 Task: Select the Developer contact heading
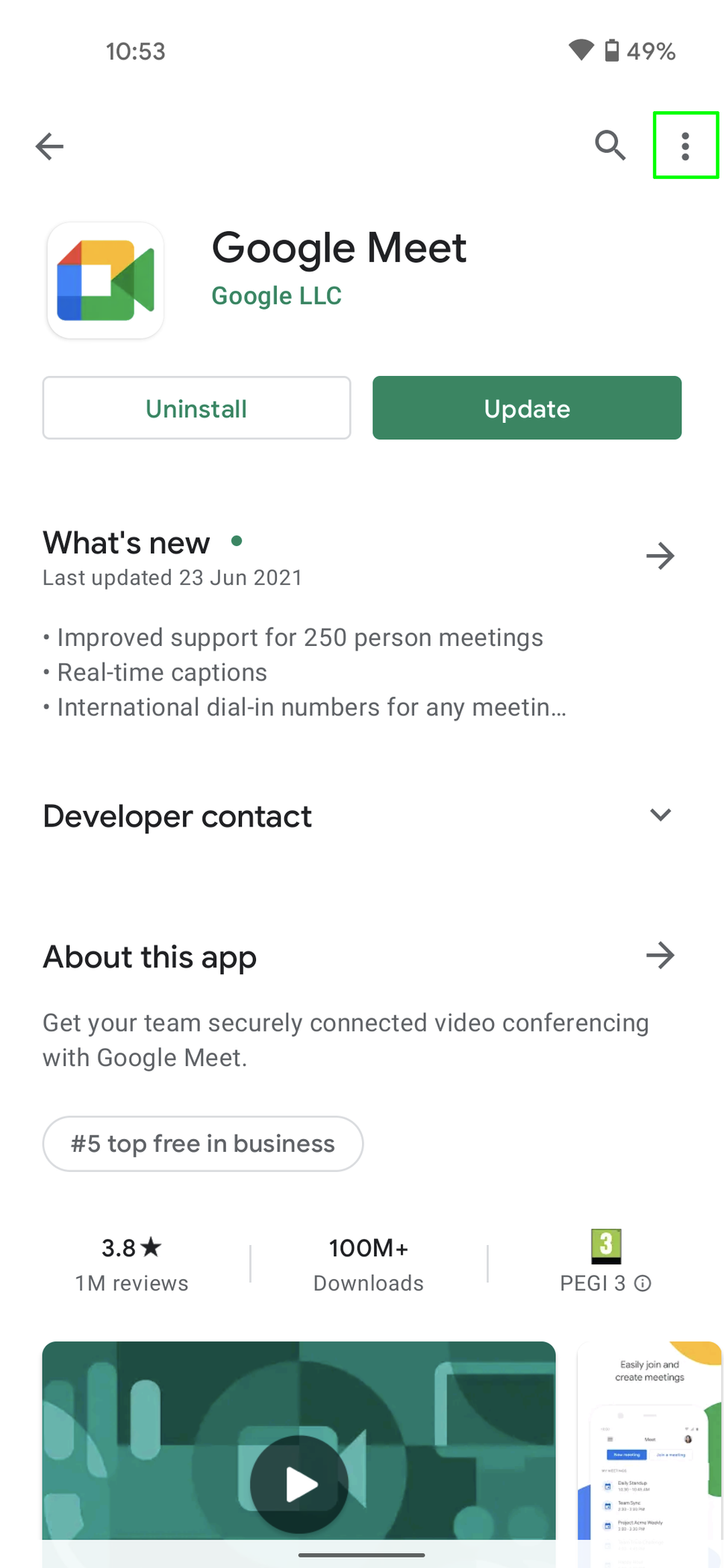(177, 816)
